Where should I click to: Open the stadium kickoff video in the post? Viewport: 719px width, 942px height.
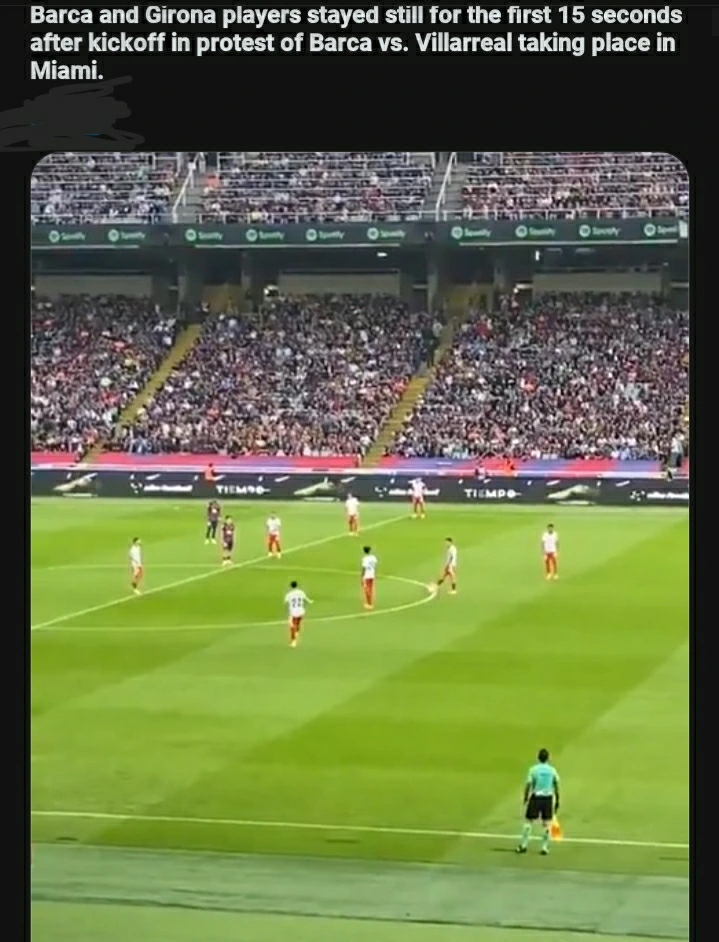(359, 545)
